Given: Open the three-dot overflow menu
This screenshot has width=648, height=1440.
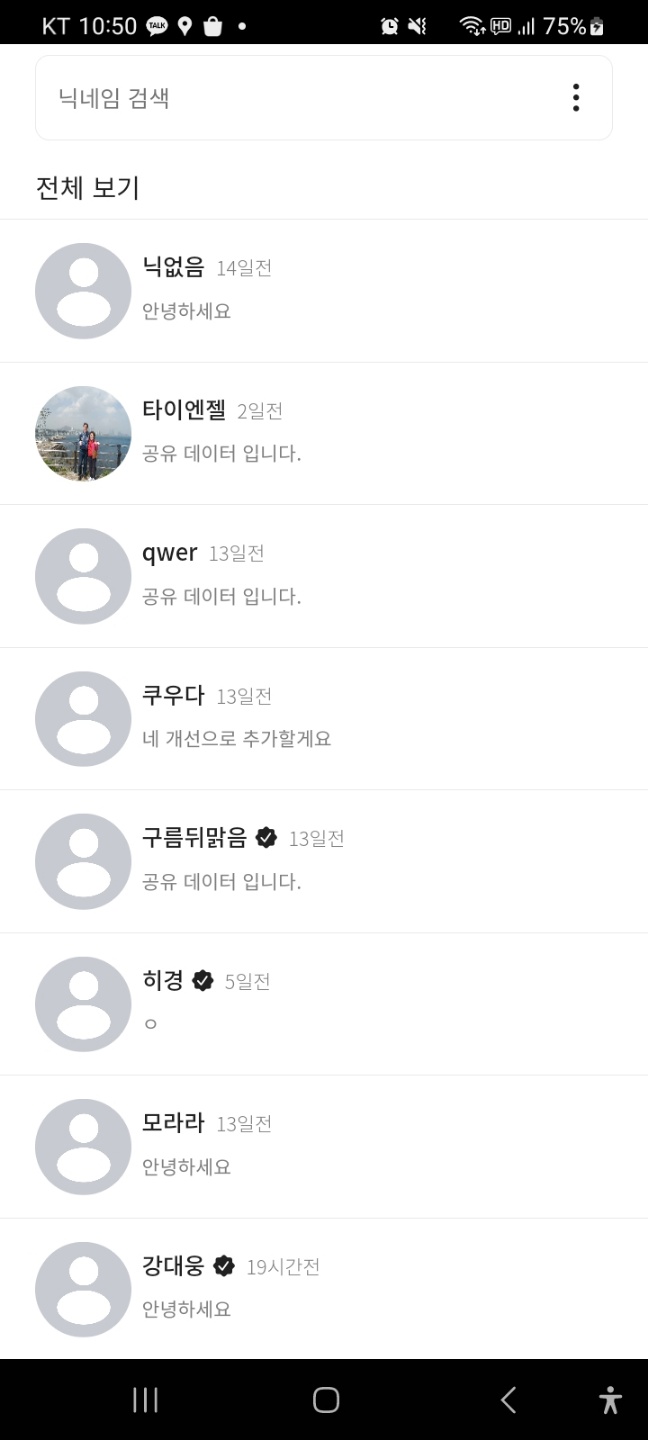Looking at the screenshot, I should pos(576,98).
